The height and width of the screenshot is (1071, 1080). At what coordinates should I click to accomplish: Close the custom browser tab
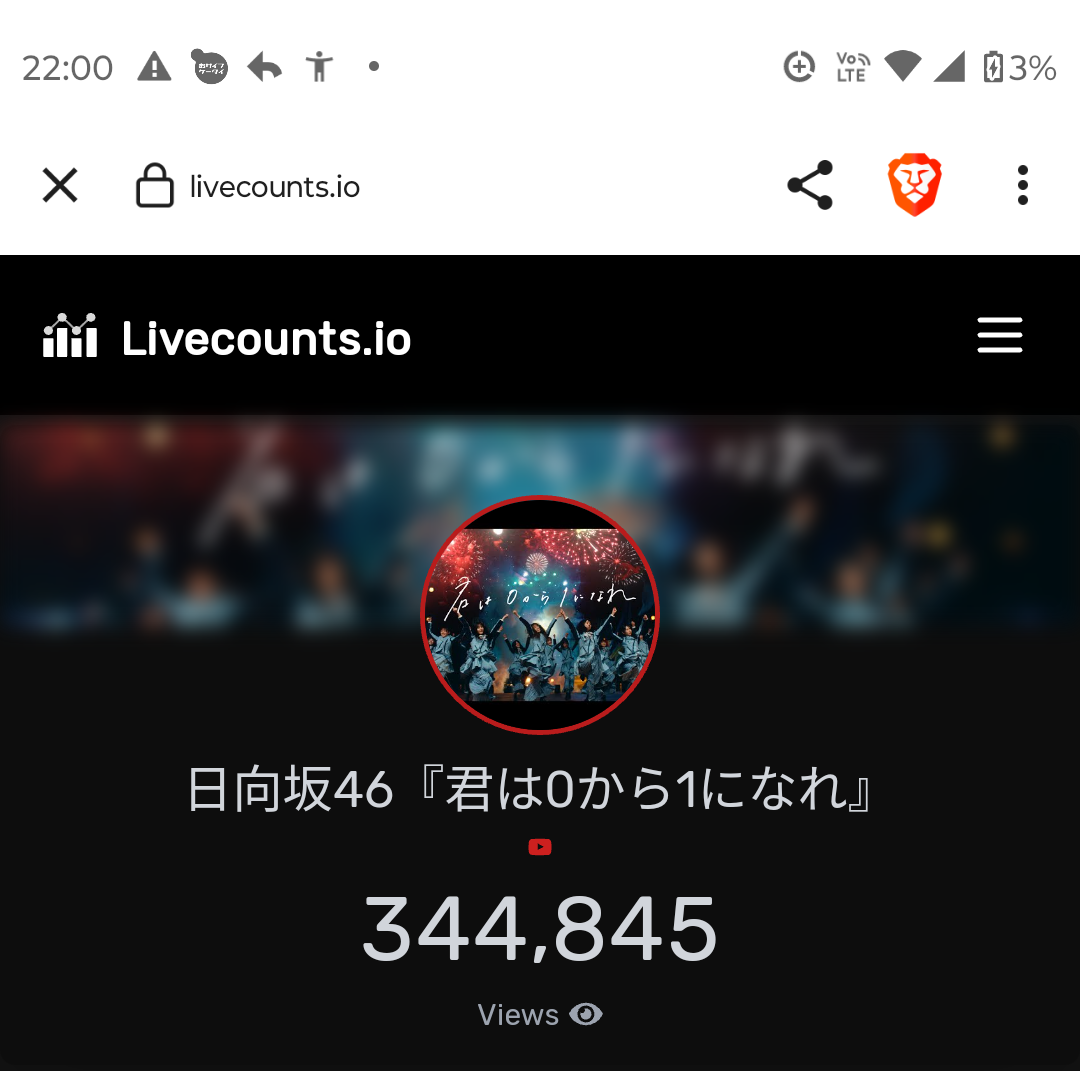pyautogui.click(x=60, y=185)
